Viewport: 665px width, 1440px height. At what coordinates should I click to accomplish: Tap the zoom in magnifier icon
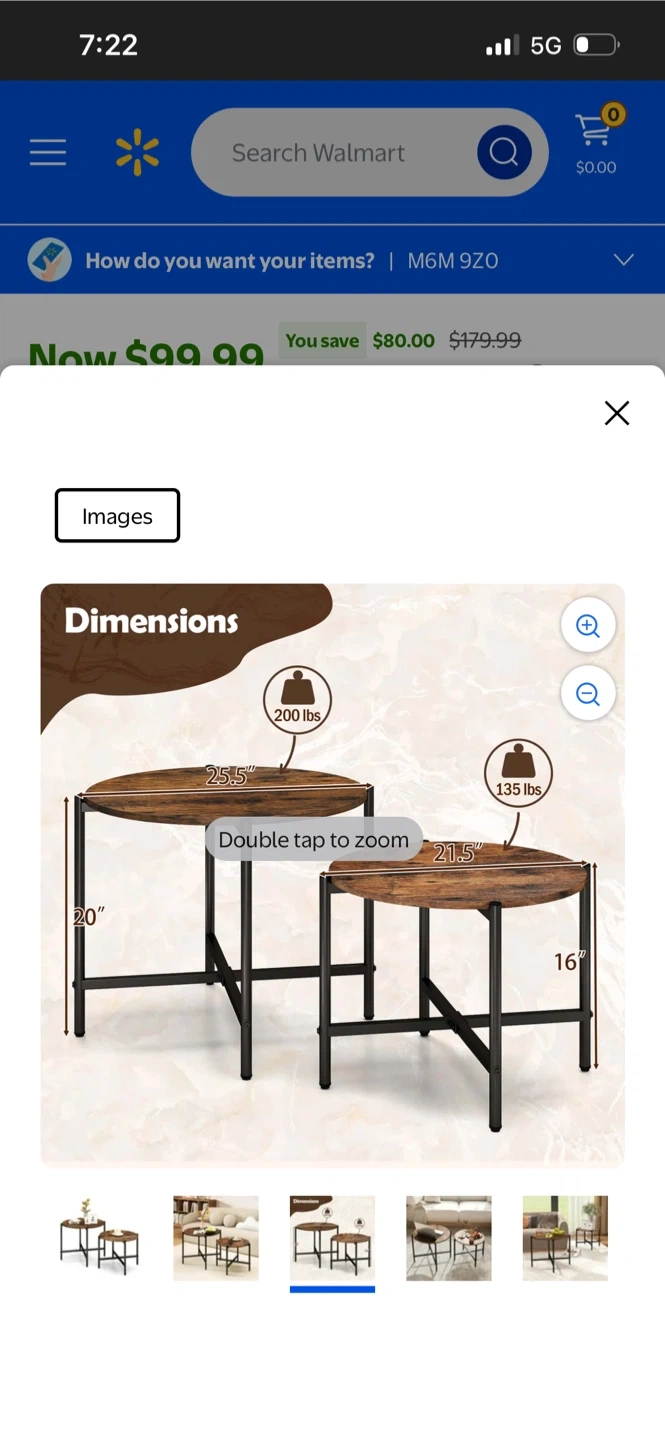click(x=588, y=626)
